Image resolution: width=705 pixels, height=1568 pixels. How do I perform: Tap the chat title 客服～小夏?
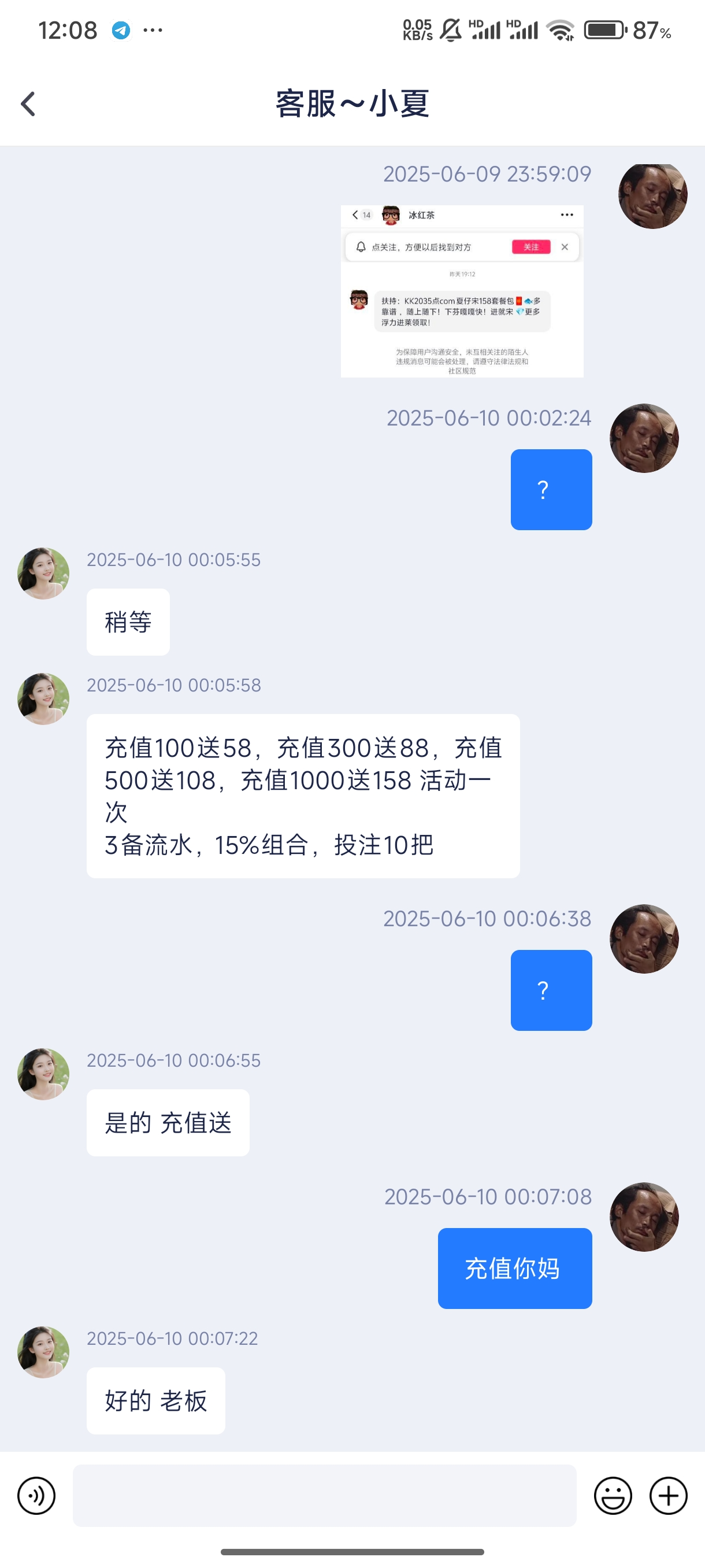[351, 103]
